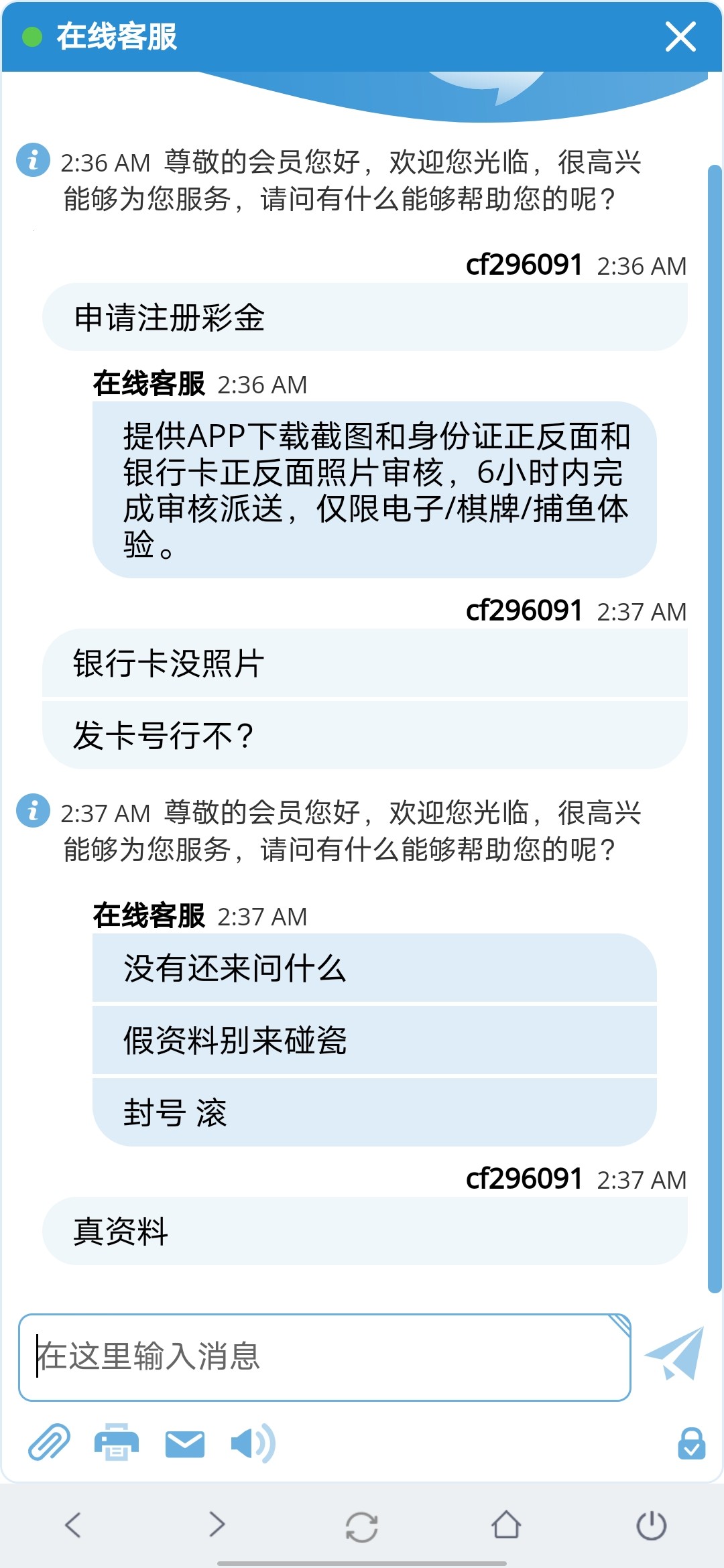The width and height of the screenshot is (724, 1568).
Task: Send the message with paper plane icon
Action: (674, 1354)
